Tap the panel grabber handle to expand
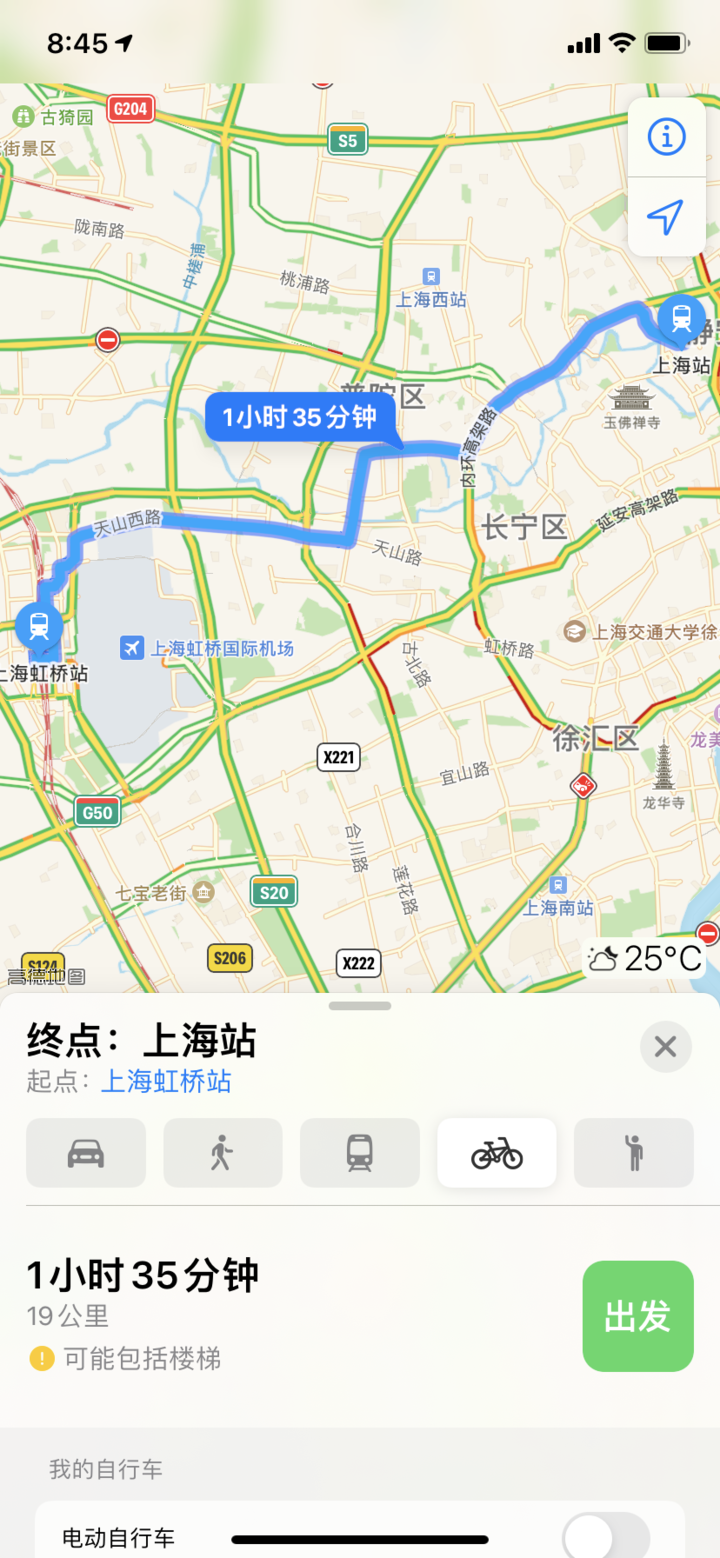Image resolution: width=720 pixels, height=1558 pixels. pos(359,1006)
